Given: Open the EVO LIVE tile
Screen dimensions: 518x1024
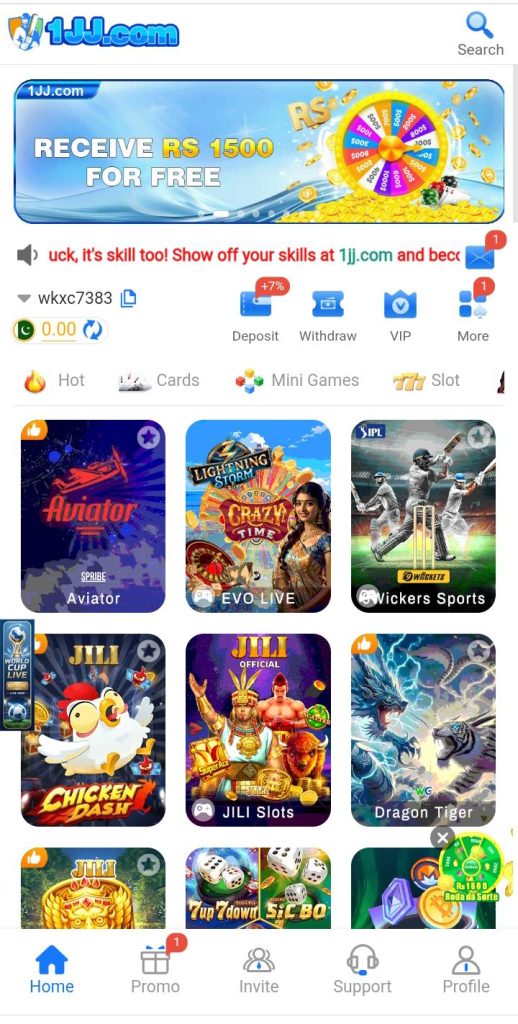Looking at the screenshot, I should (x=258, y=516).
